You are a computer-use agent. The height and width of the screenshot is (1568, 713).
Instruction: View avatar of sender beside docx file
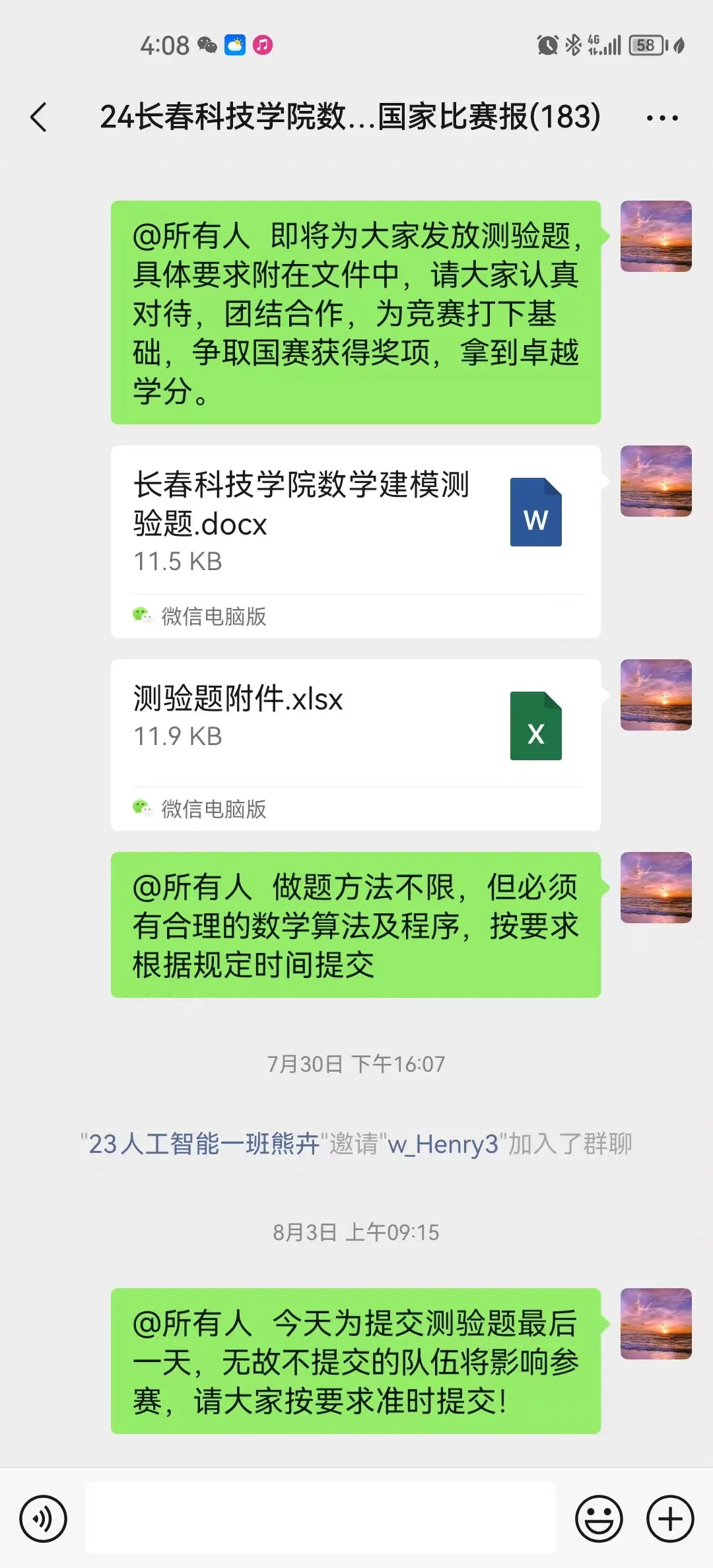pos(656,481)
